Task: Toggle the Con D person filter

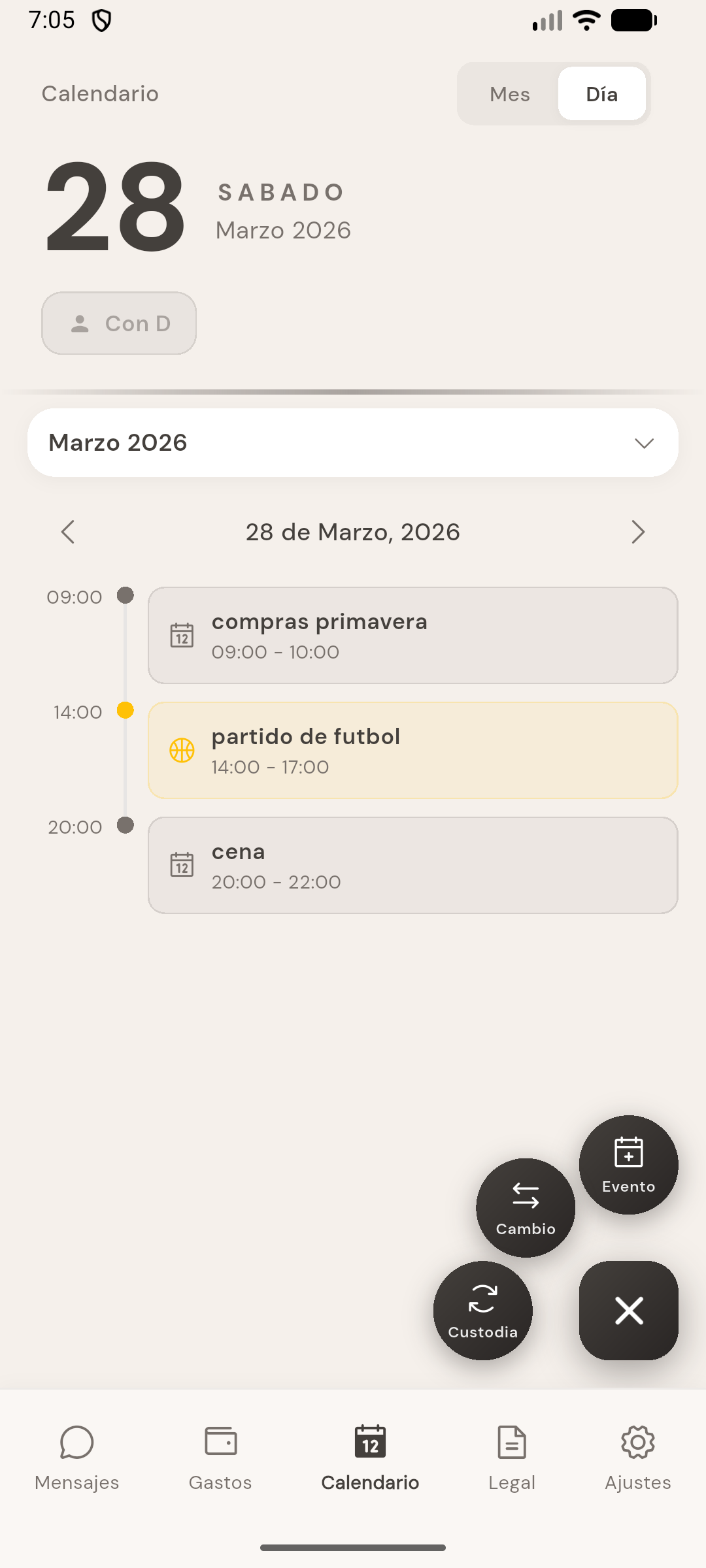Action: pos(118,323)
